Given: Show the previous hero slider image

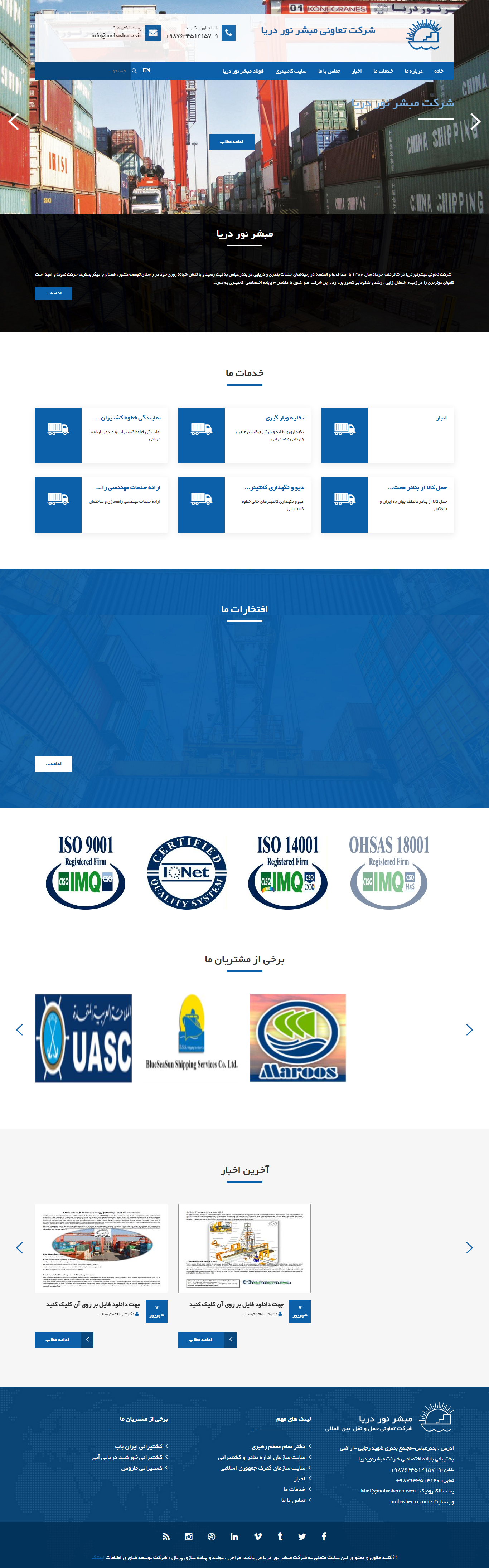Looking at the screenshot, I should (x=14, y=121).
